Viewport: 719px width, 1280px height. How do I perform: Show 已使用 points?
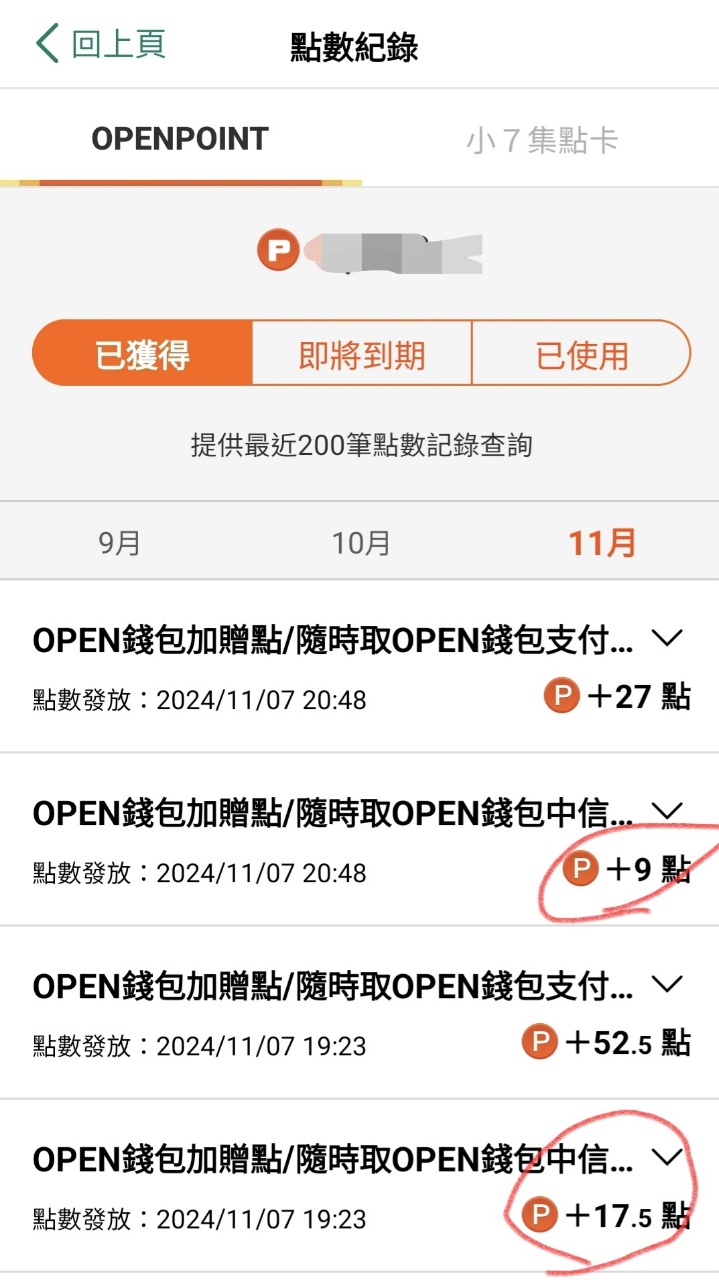pos(581,354)
